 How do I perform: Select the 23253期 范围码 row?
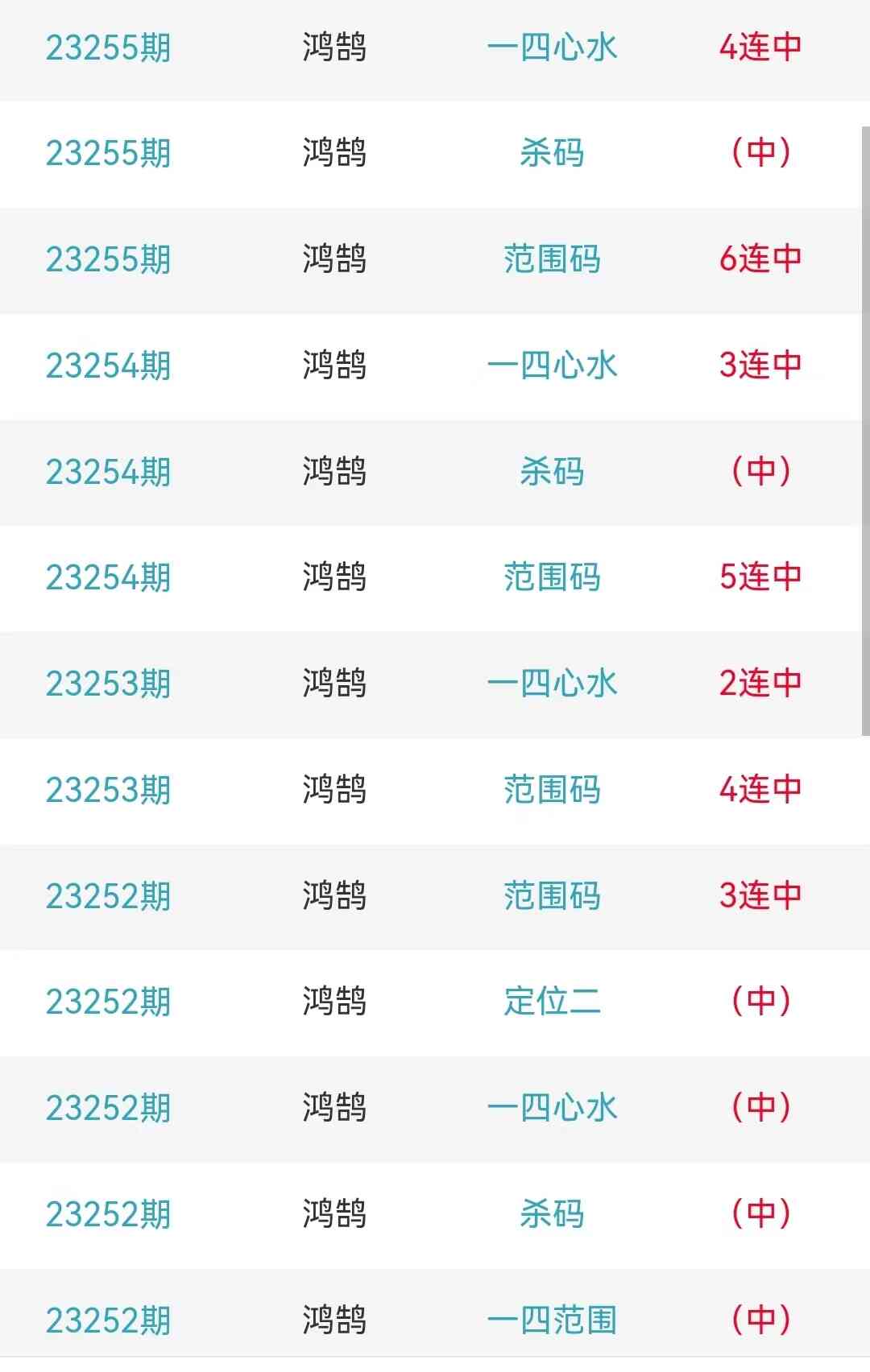coord(552,790)
